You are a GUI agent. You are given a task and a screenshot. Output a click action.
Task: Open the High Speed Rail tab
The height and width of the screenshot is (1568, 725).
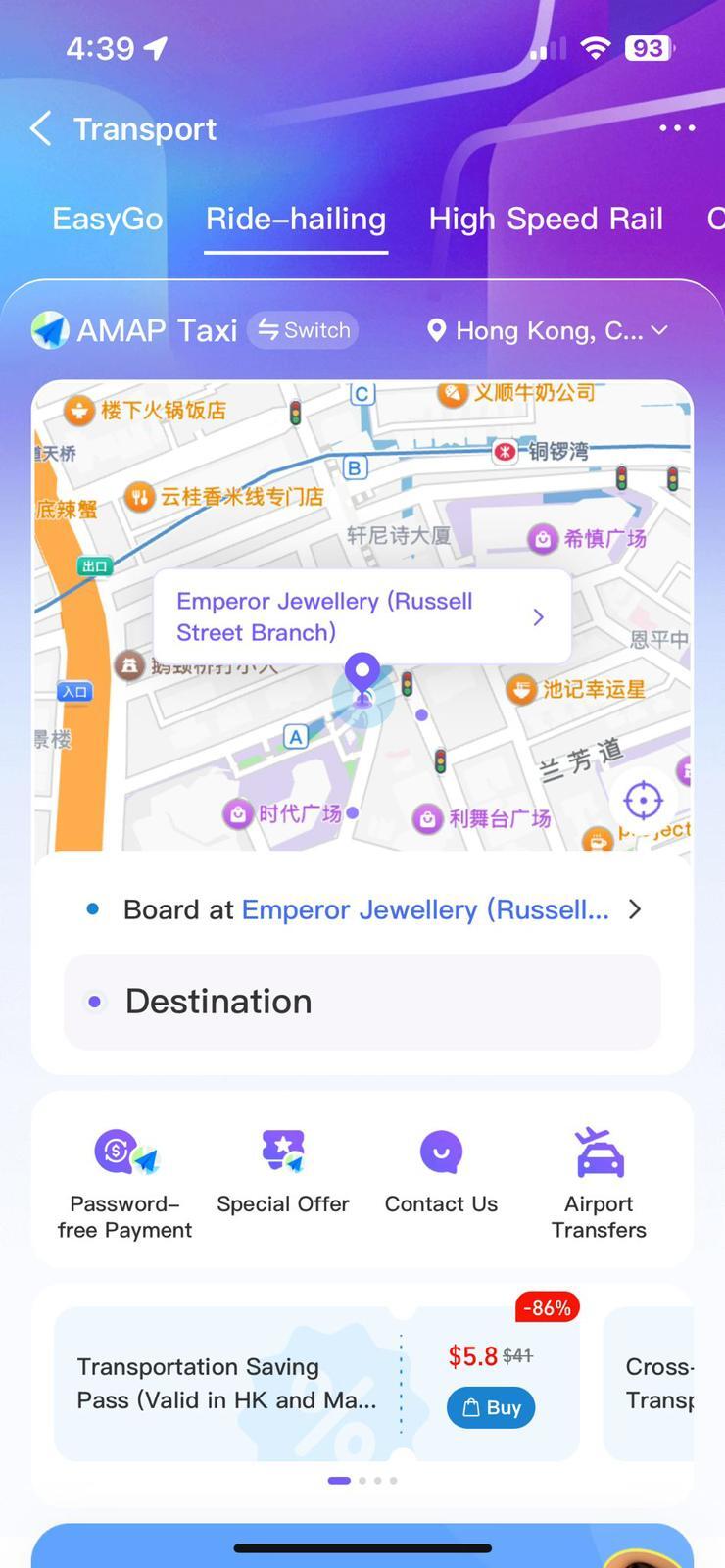coord(546,219)
